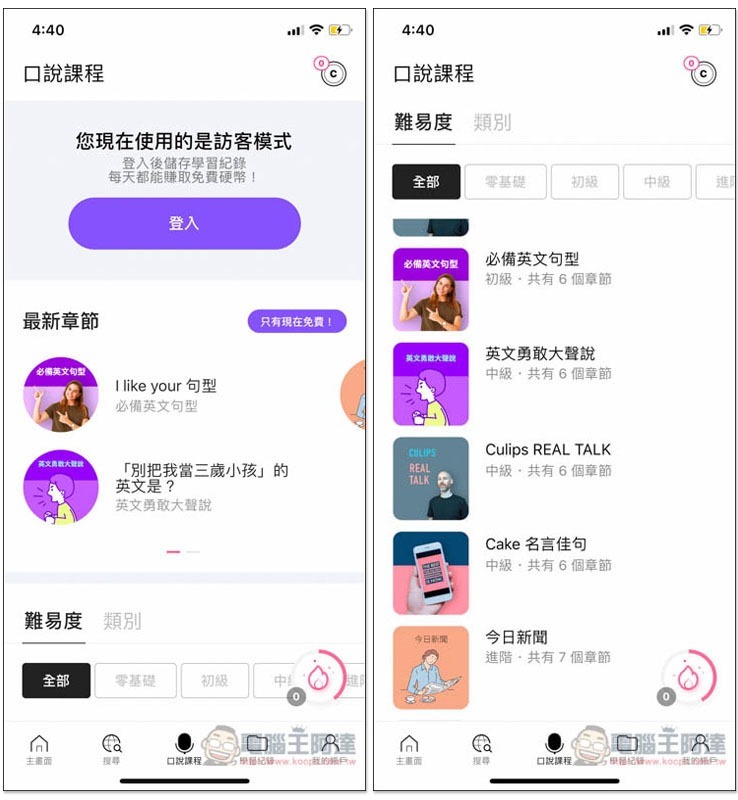The width and height of the screenshot is (738, 800).
Task: Tap the page indicator below 最新章節
Action: click(183, 551)
